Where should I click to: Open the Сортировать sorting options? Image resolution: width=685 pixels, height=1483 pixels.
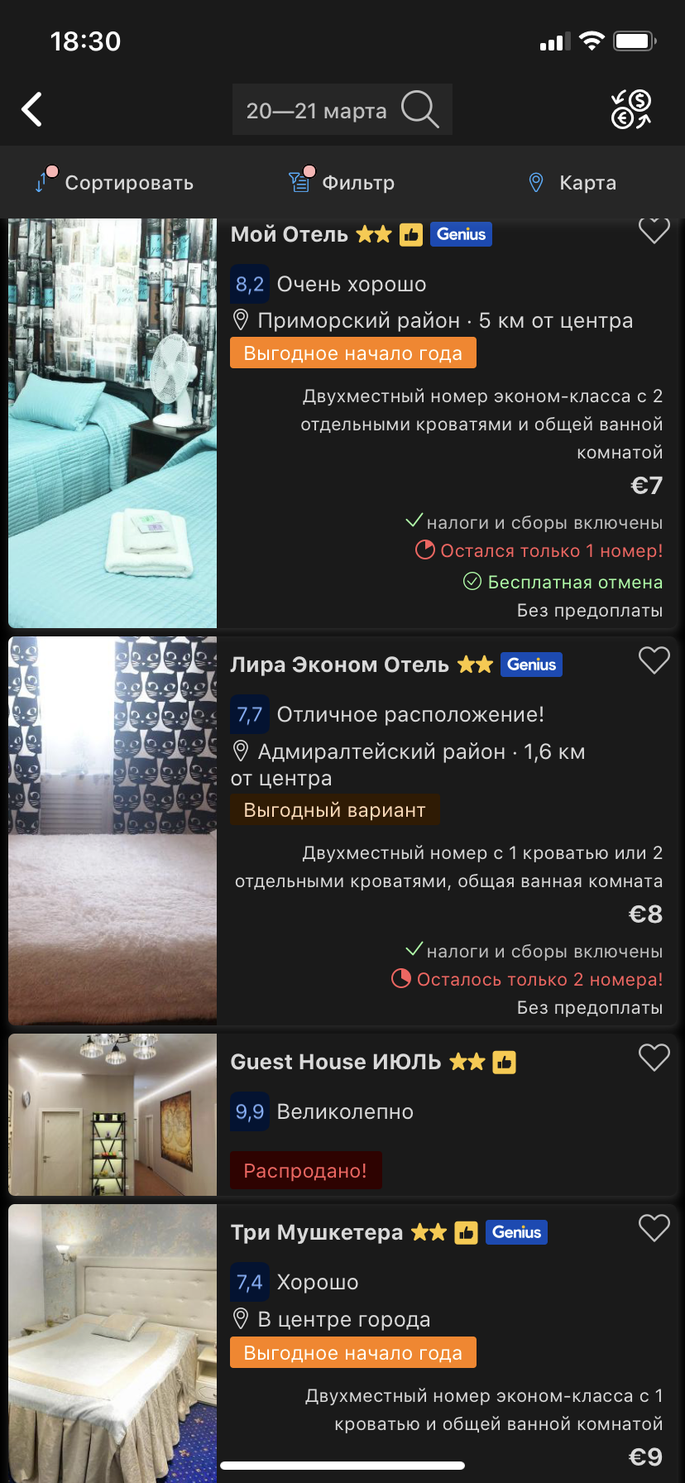[114, 183]
